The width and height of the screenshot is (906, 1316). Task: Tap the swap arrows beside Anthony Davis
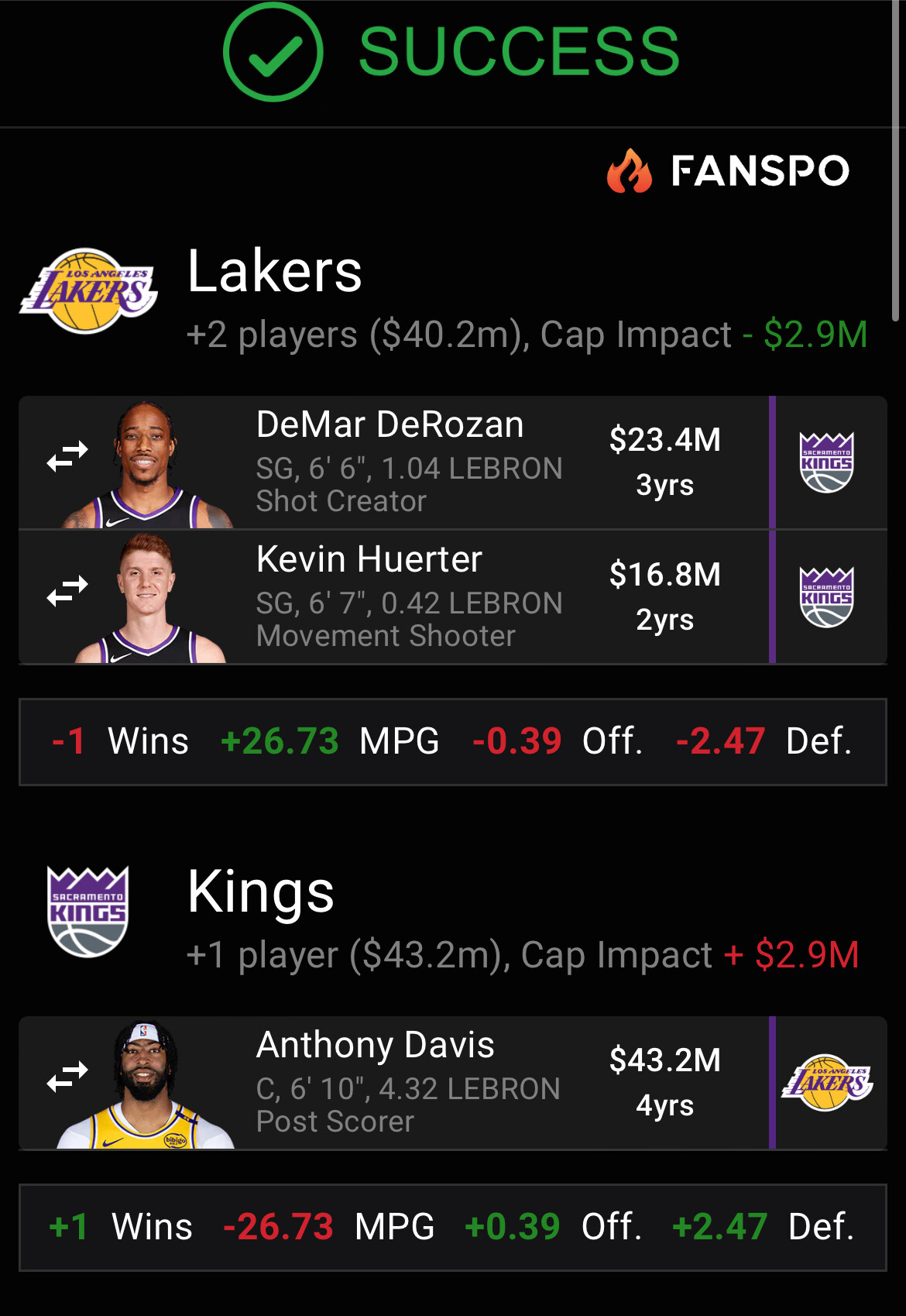click(67, 1077)
